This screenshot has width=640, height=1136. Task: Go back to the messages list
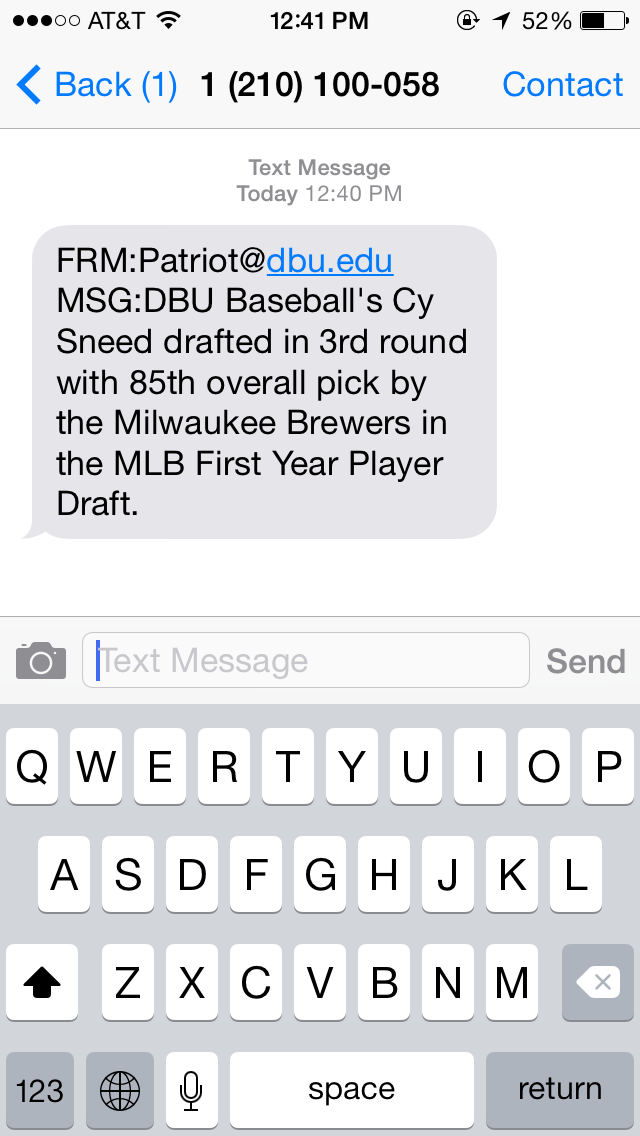tap(96, 85)
